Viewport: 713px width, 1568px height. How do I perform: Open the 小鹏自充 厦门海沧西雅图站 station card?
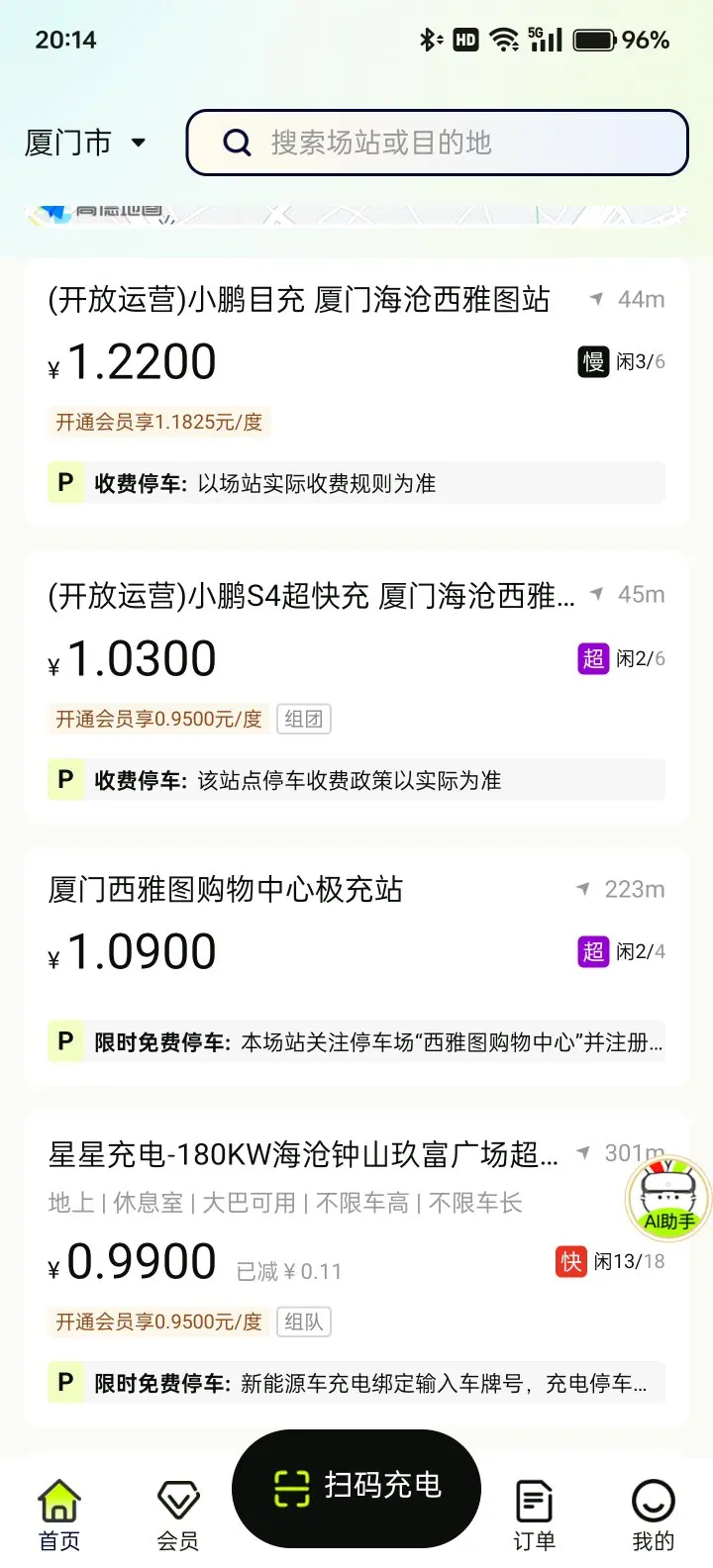click(x=356, y=392)
